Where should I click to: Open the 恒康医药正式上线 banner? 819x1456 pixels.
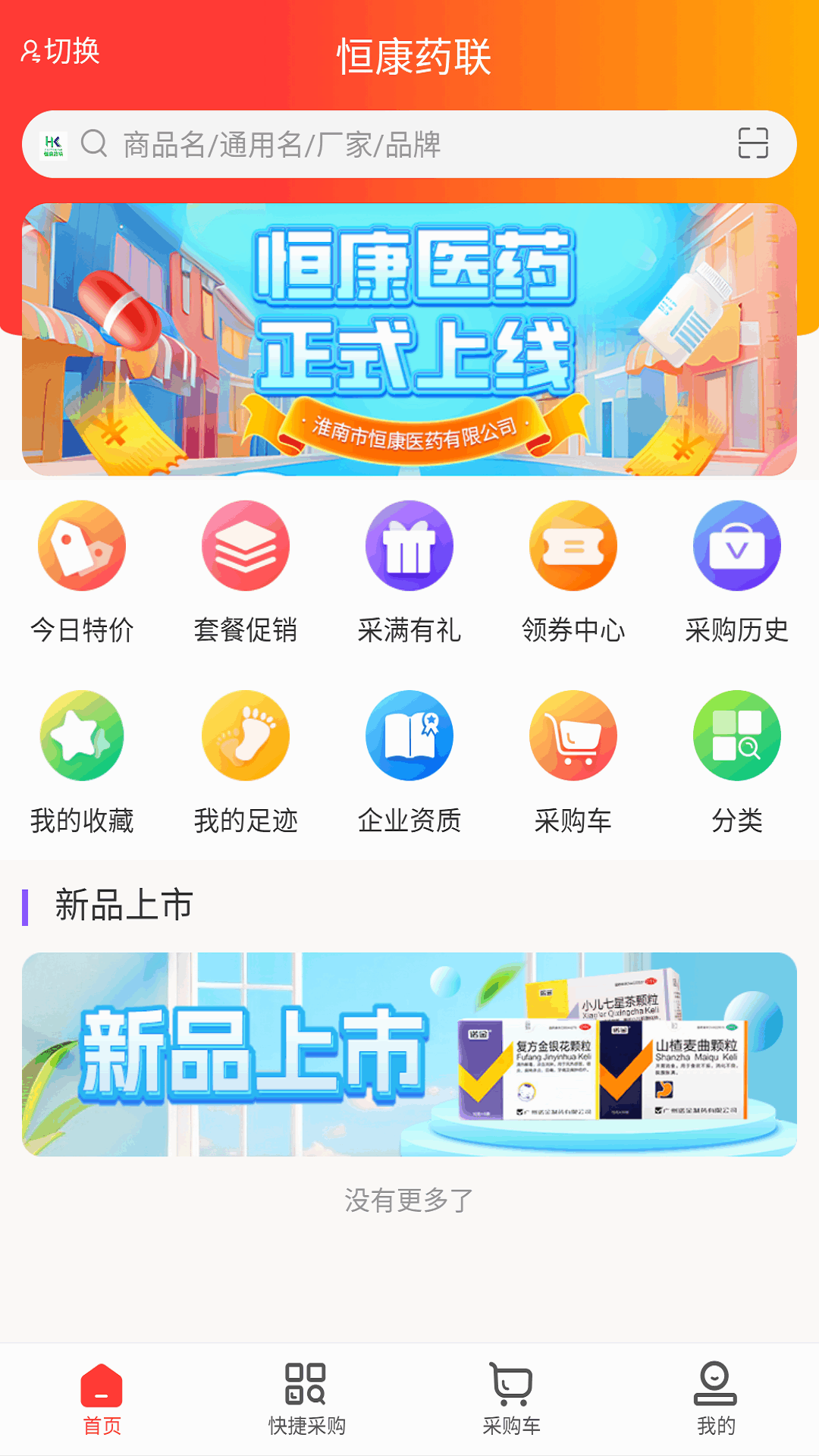(409, 337)
